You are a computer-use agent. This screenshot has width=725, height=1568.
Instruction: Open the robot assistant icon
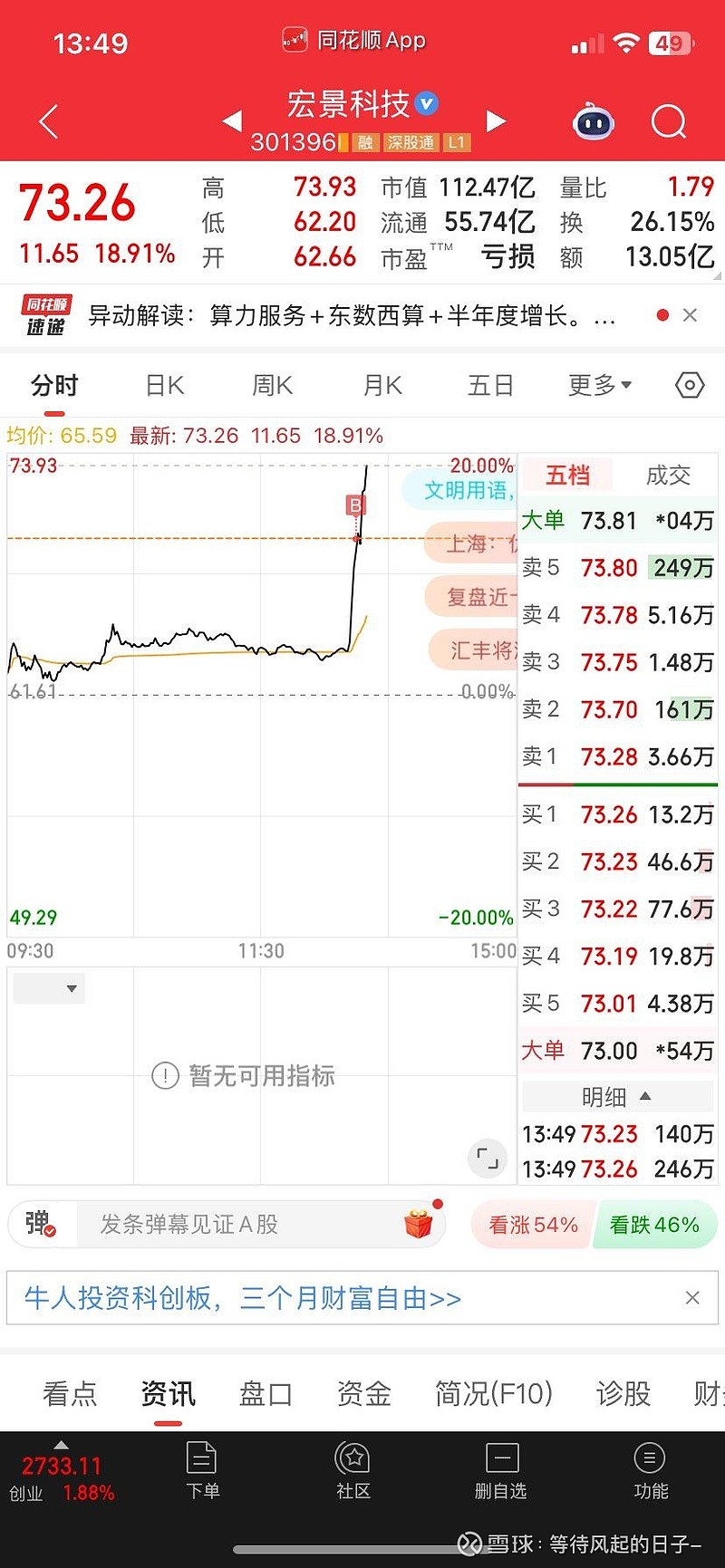coord(594,121)
